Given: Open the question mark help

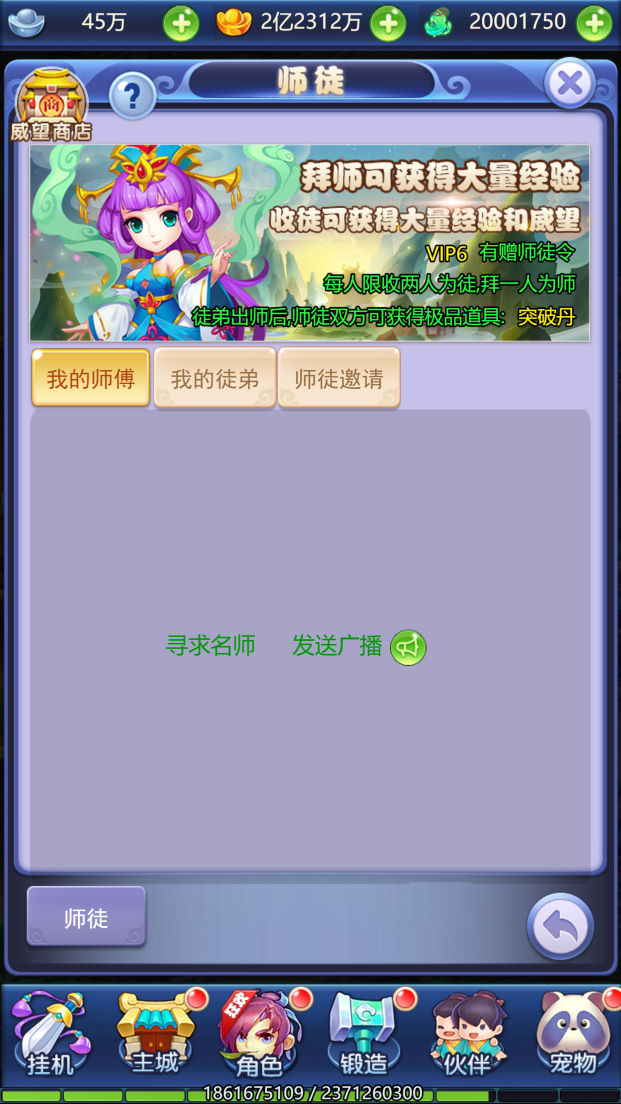Looking at the screenshot, I should (132, 97).
